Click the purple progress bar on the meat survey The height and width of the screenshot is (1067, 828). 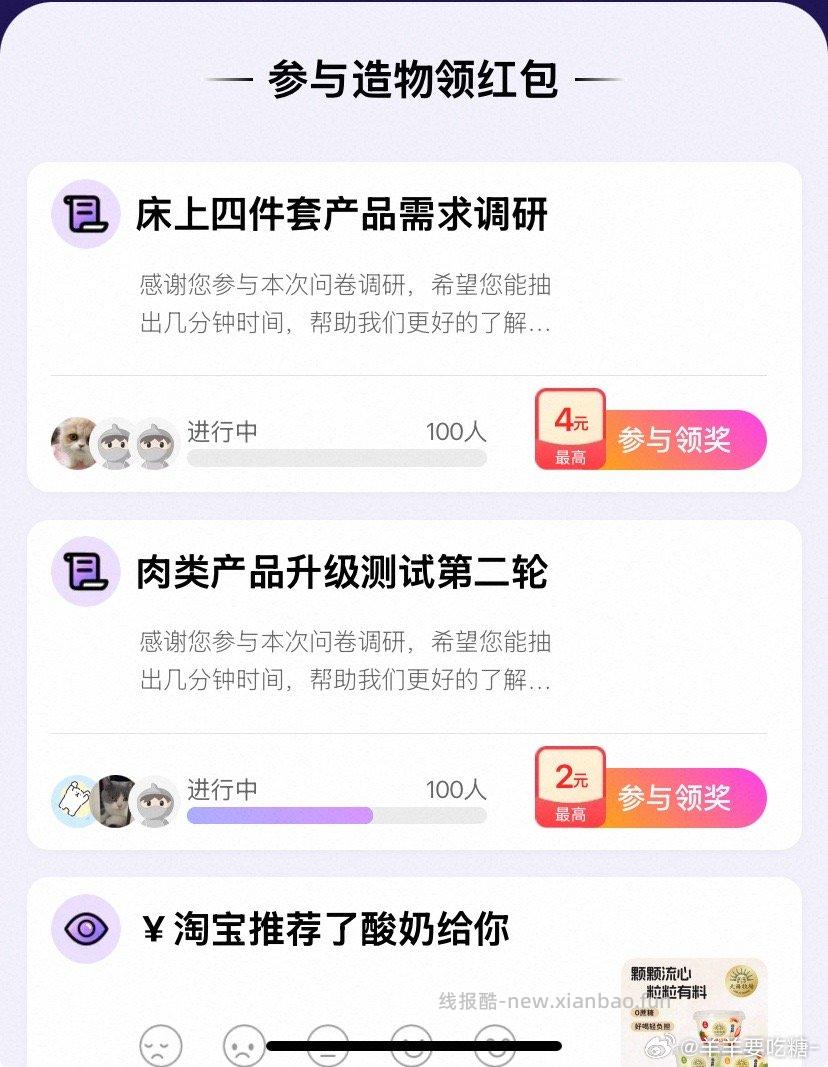pyautogui.click(x=280, y=815)
